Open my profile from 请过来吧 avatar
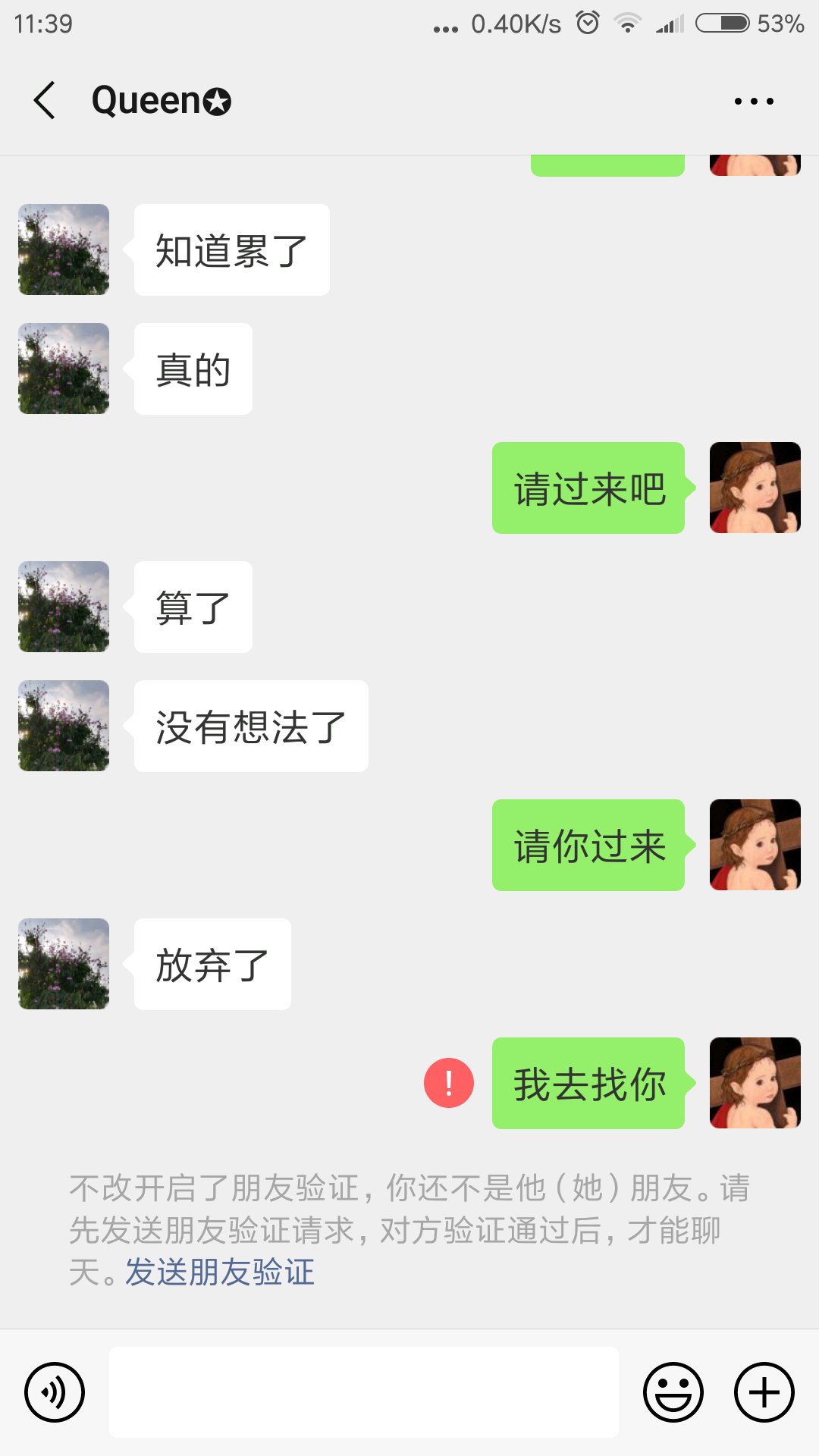Viewport: 819px width, 1456px height. tap(755, 488)
